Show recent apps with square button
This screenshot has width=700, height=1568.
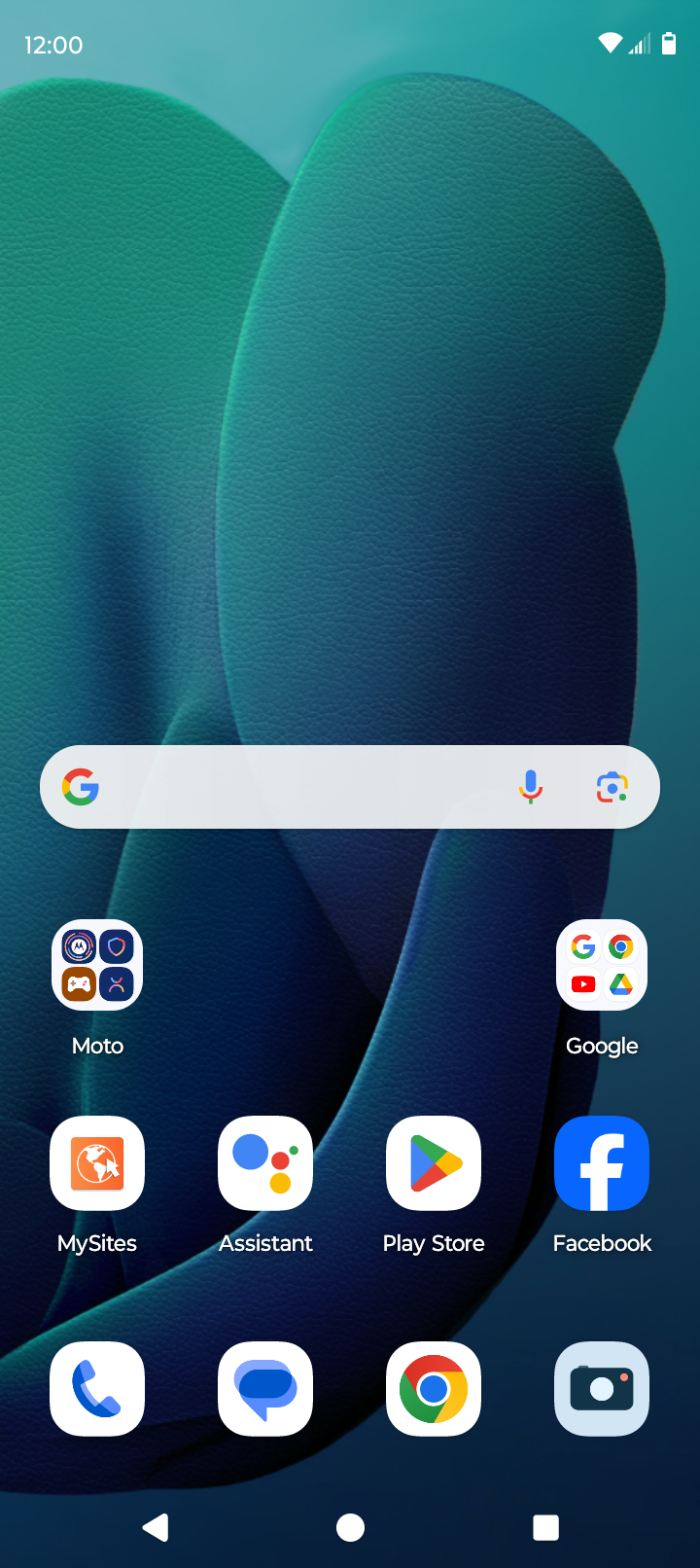(545, 1527)
